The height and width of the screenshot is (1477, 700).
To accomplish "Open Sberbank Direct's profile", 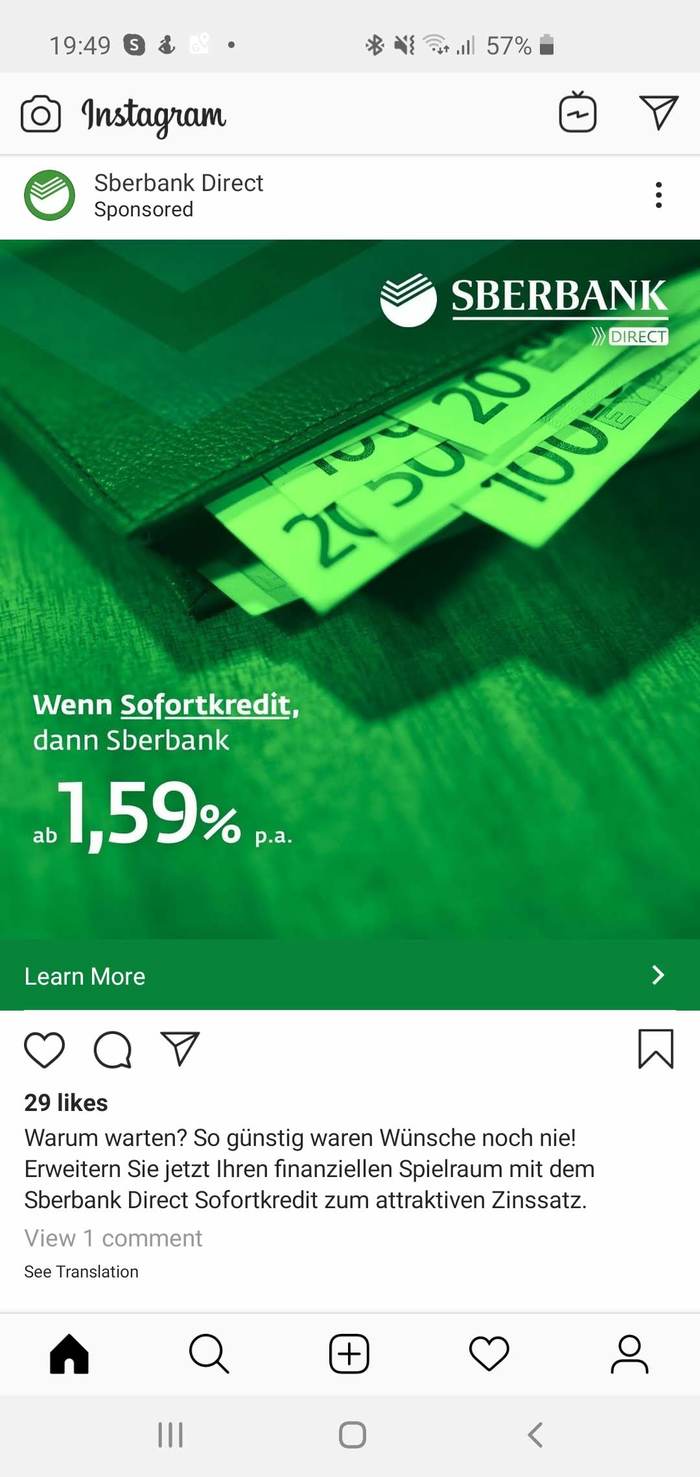I will tap(178, 183).
